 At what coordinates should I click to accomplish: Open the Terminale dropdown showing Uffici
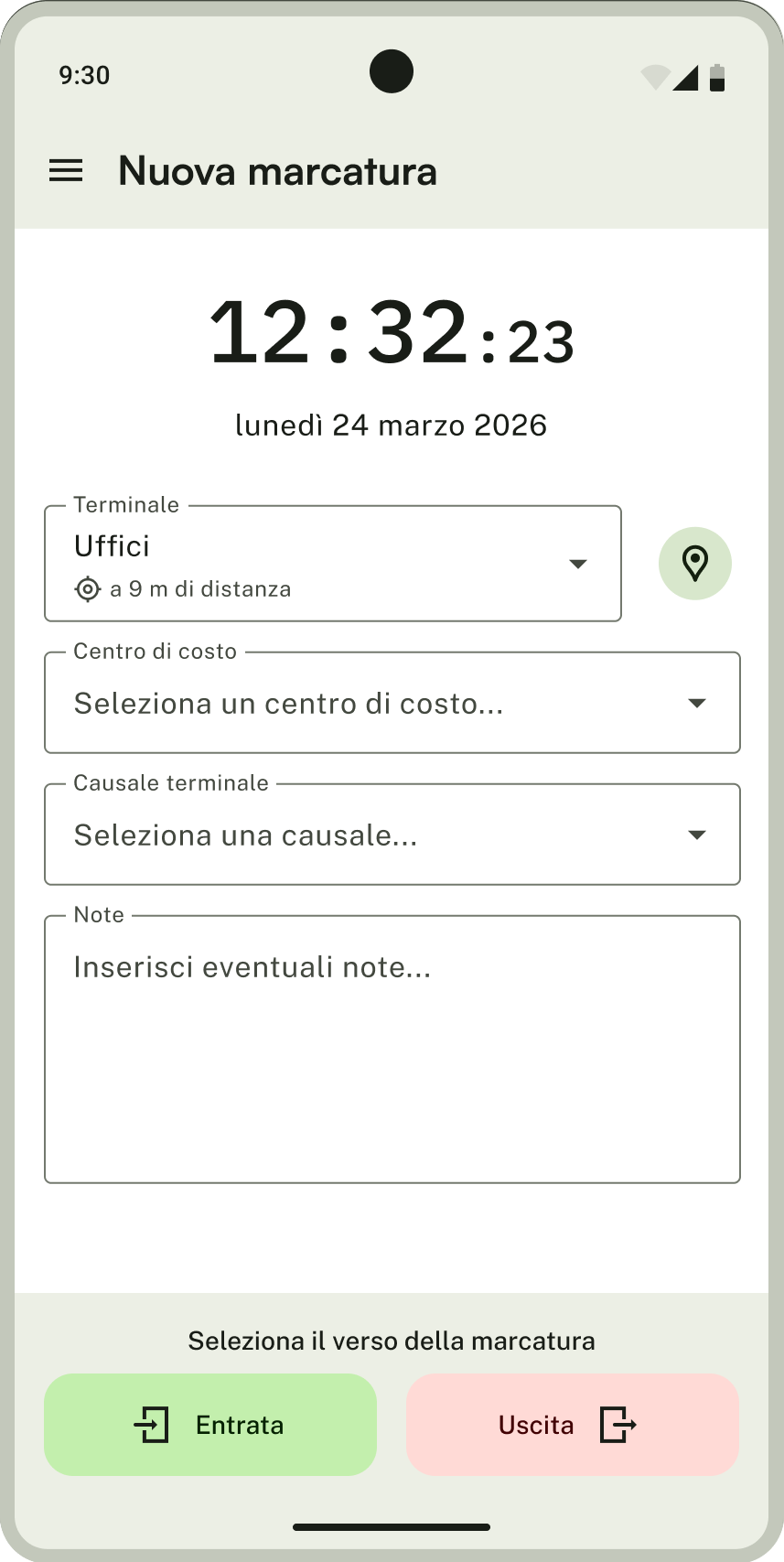(333, 564)
